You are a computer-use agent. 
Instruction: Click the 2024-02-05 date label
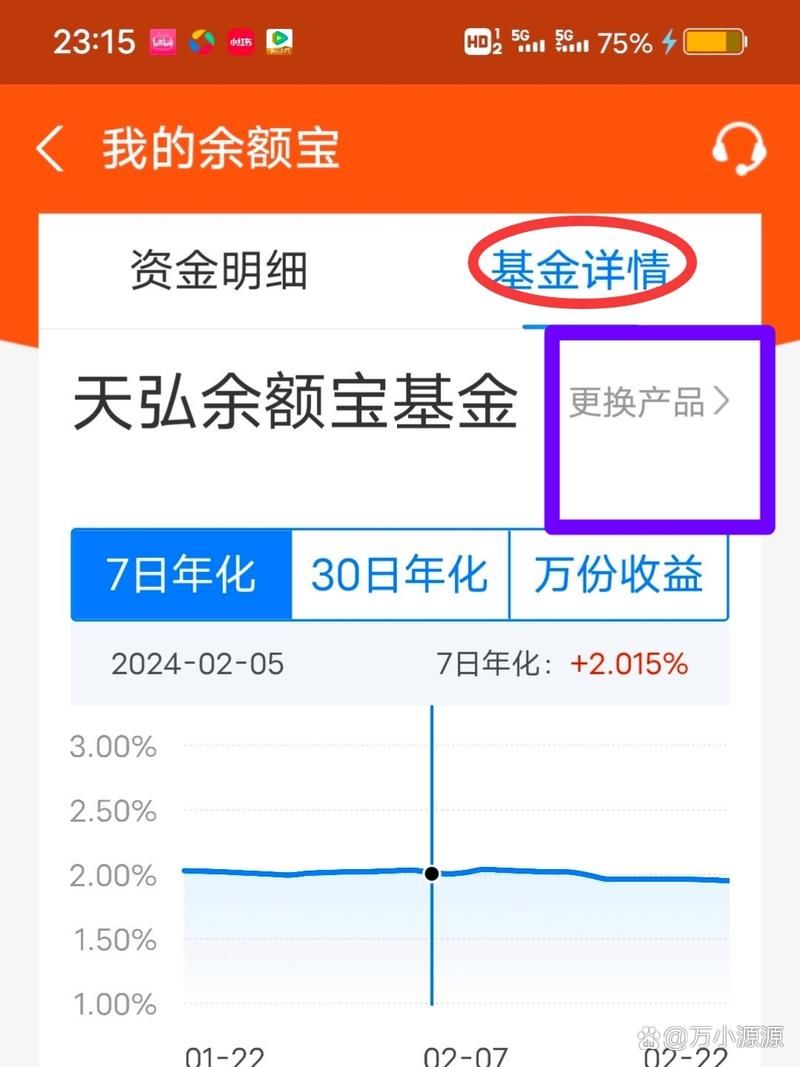pos(198,663)
